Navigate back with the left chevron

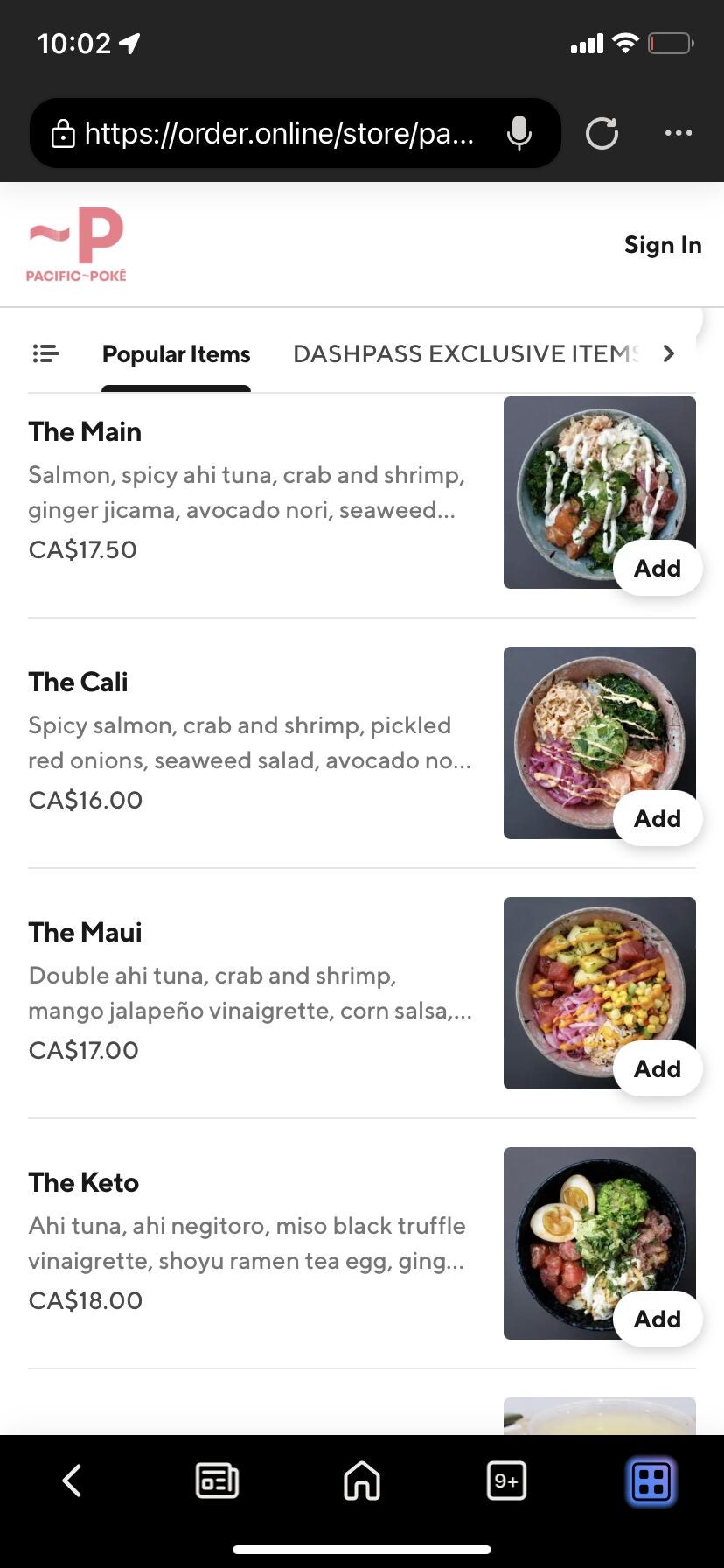point(72,1480)
